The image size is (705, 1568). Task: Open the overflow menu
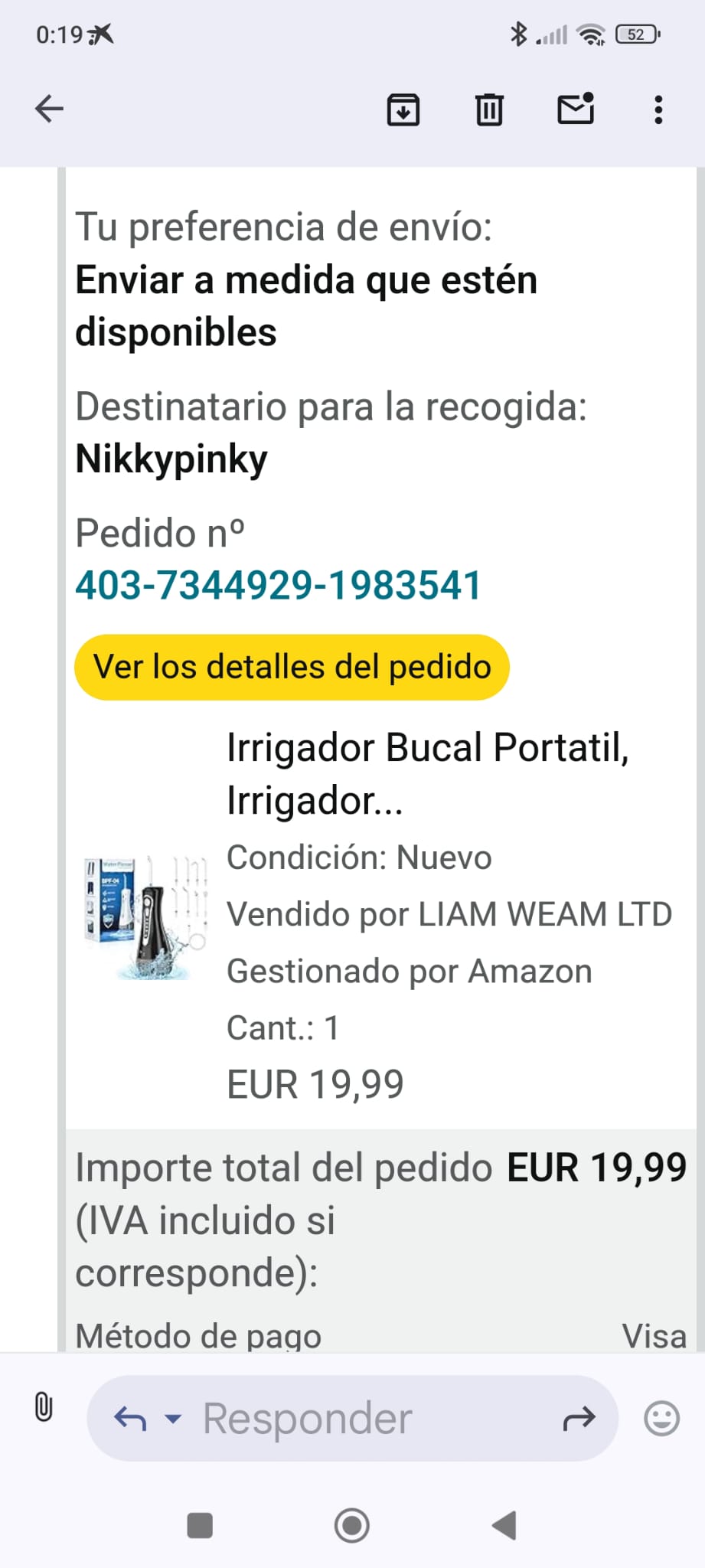tap(658, 109)
